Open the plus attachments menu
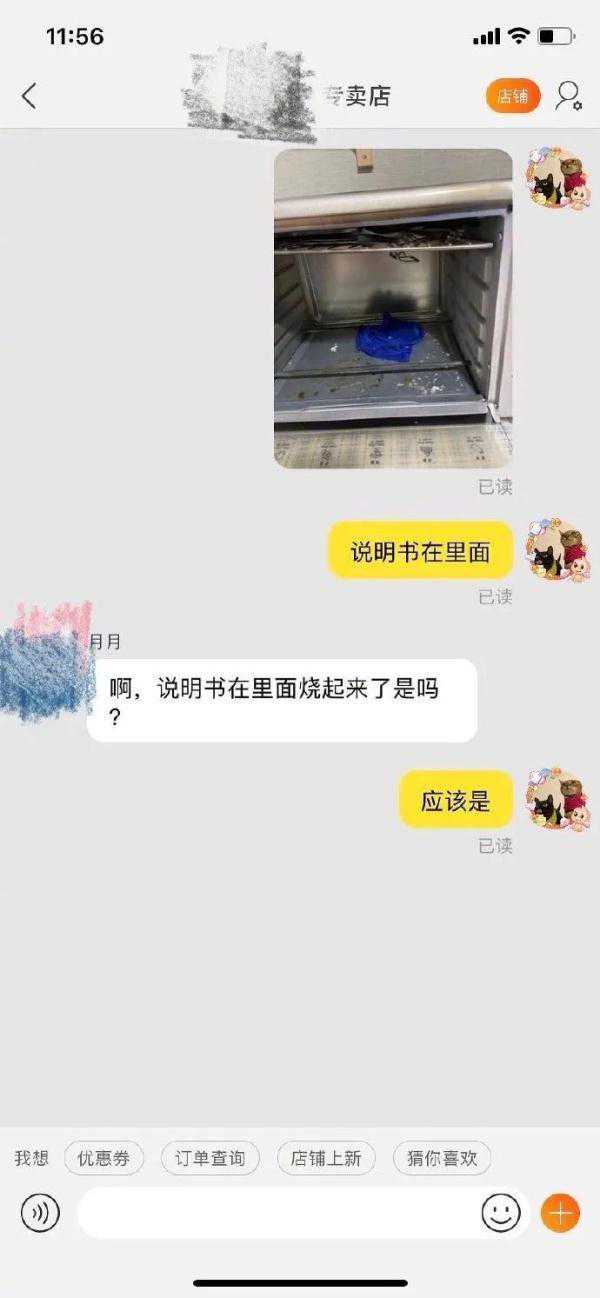This screenshot has width=600, height=1298. [560, 1213]
